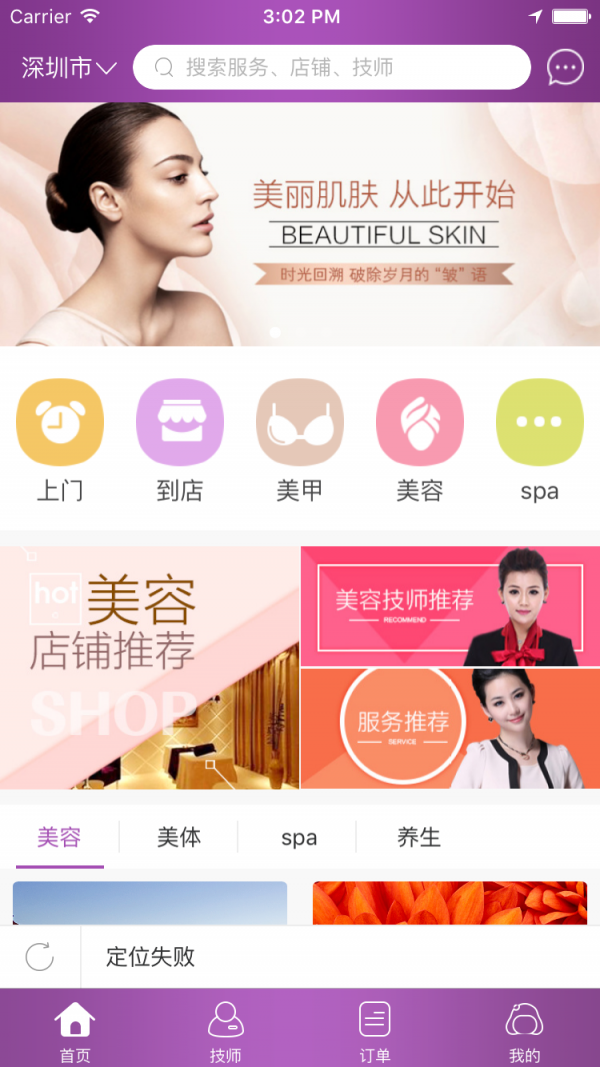This screenshot has height=1067, width=600.
Task: Go to the 首页 home tab
Action: point(75,1030)
